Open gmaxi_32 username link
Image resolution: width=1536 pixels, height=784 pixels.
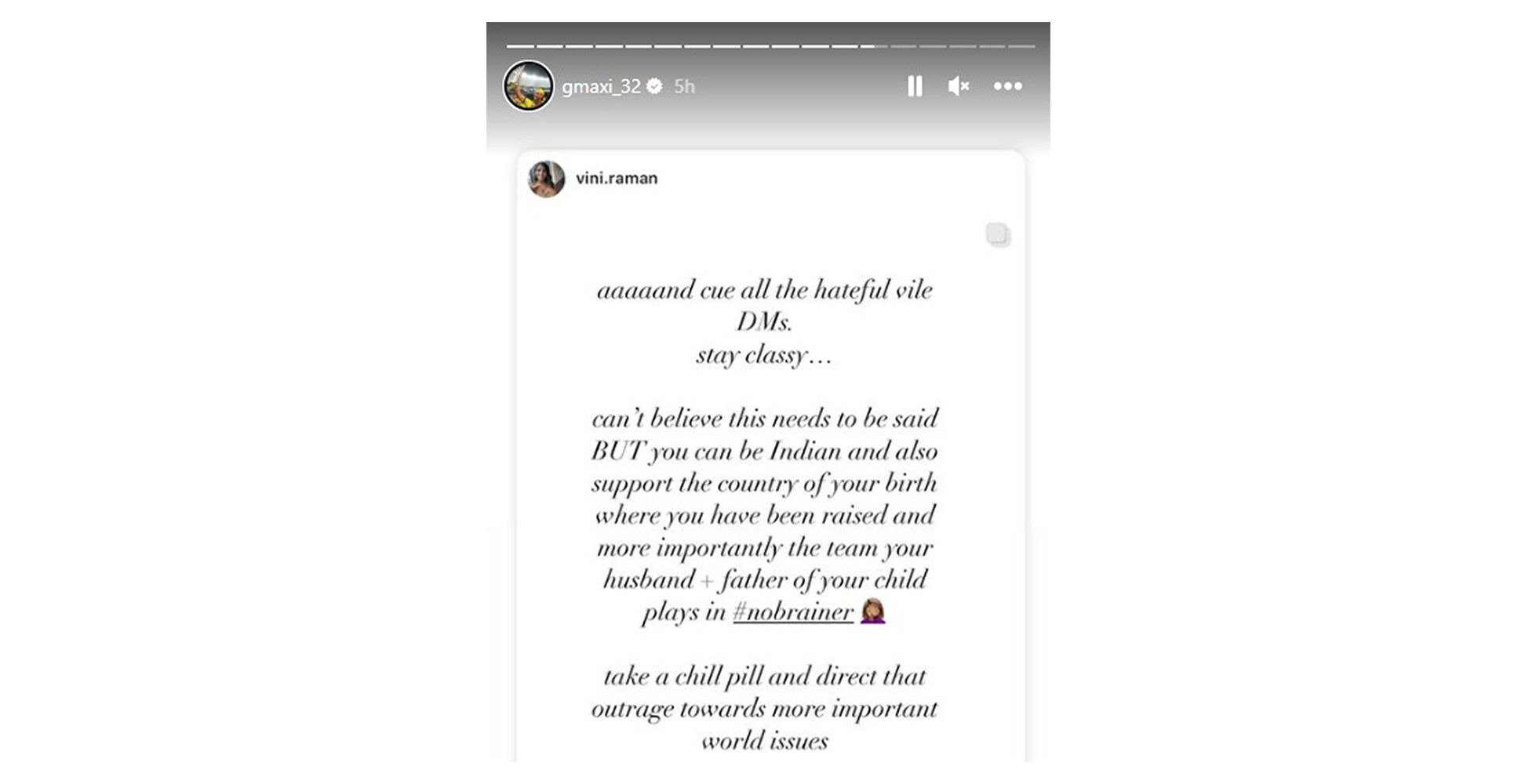tap(601, 86)
